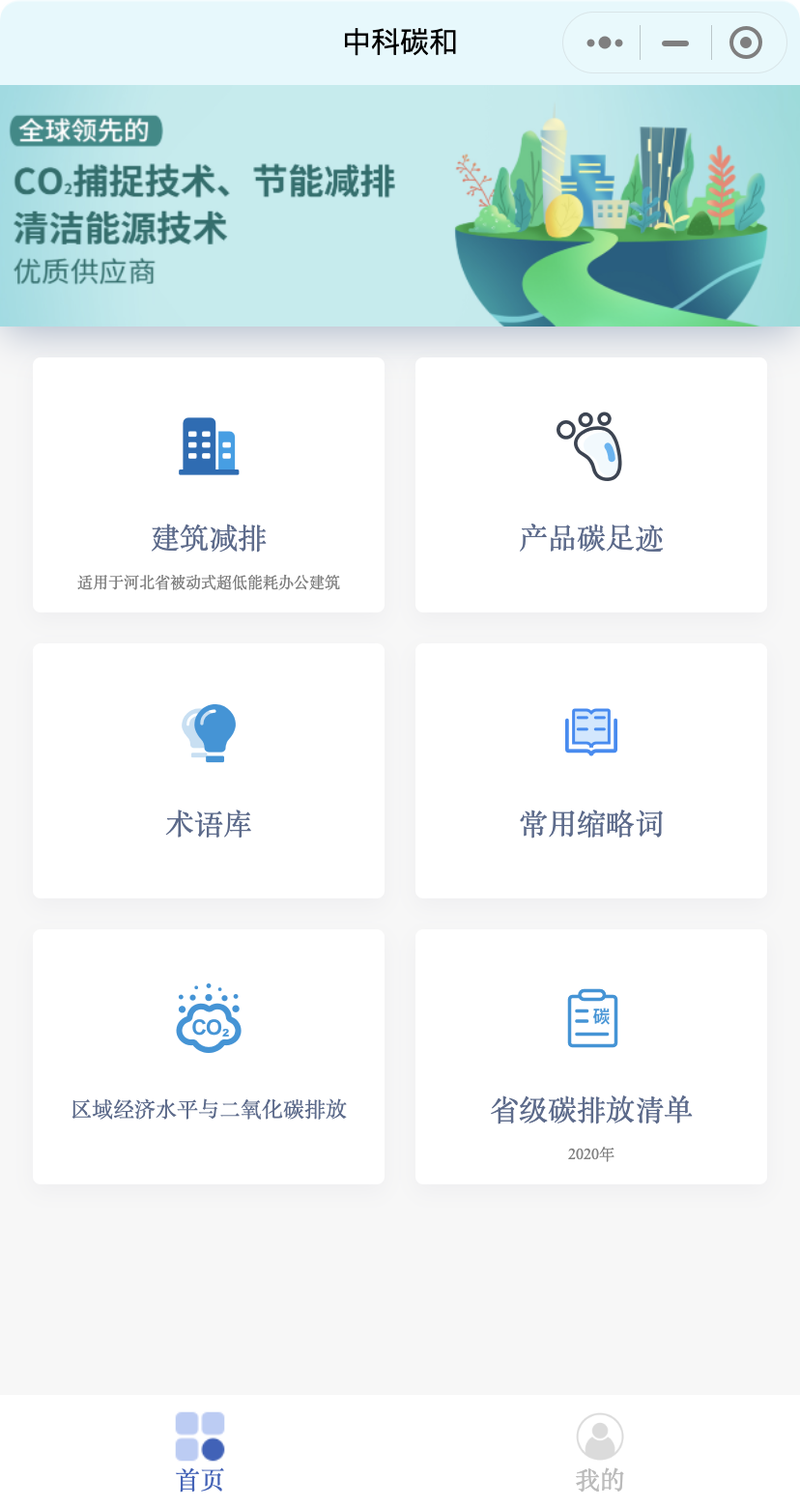Switch to the 首页 tab
This screenshot has width=800, height=1507.
point(200,1452)
